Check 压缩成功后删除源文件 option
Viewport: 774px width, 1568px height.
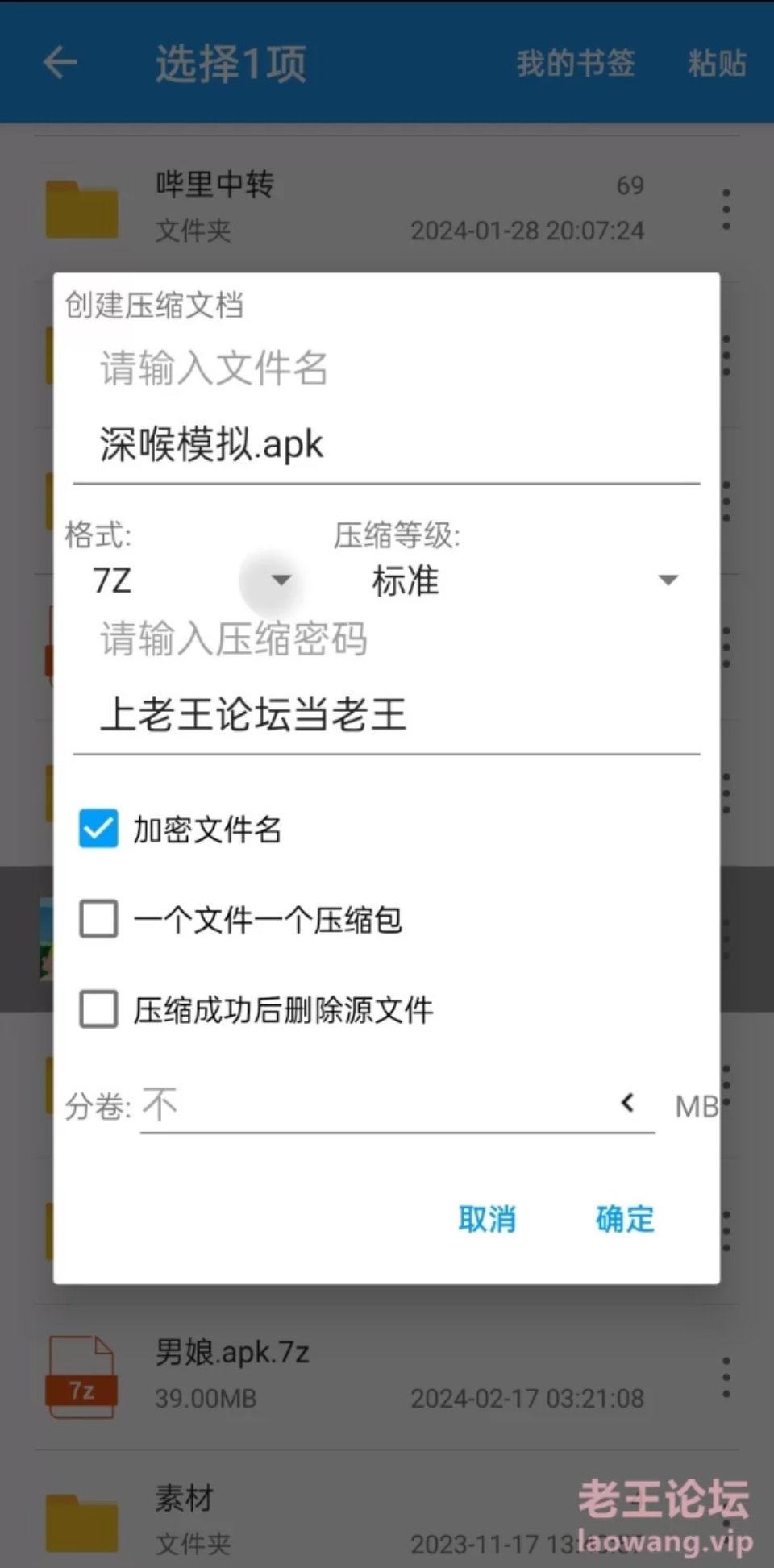click(x=98, y=1009)
